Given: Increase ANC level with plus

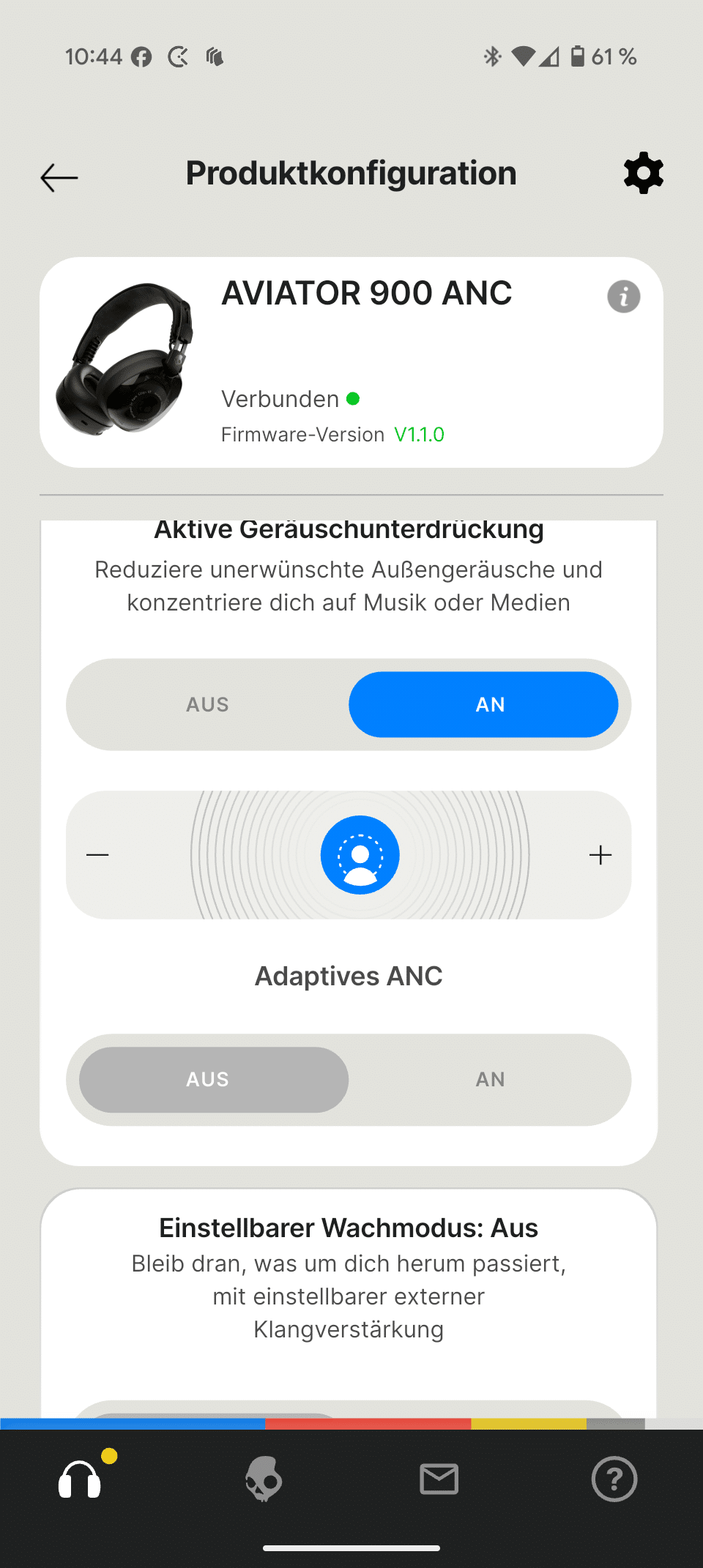Looking at the screenshot, I should [600, 855].
